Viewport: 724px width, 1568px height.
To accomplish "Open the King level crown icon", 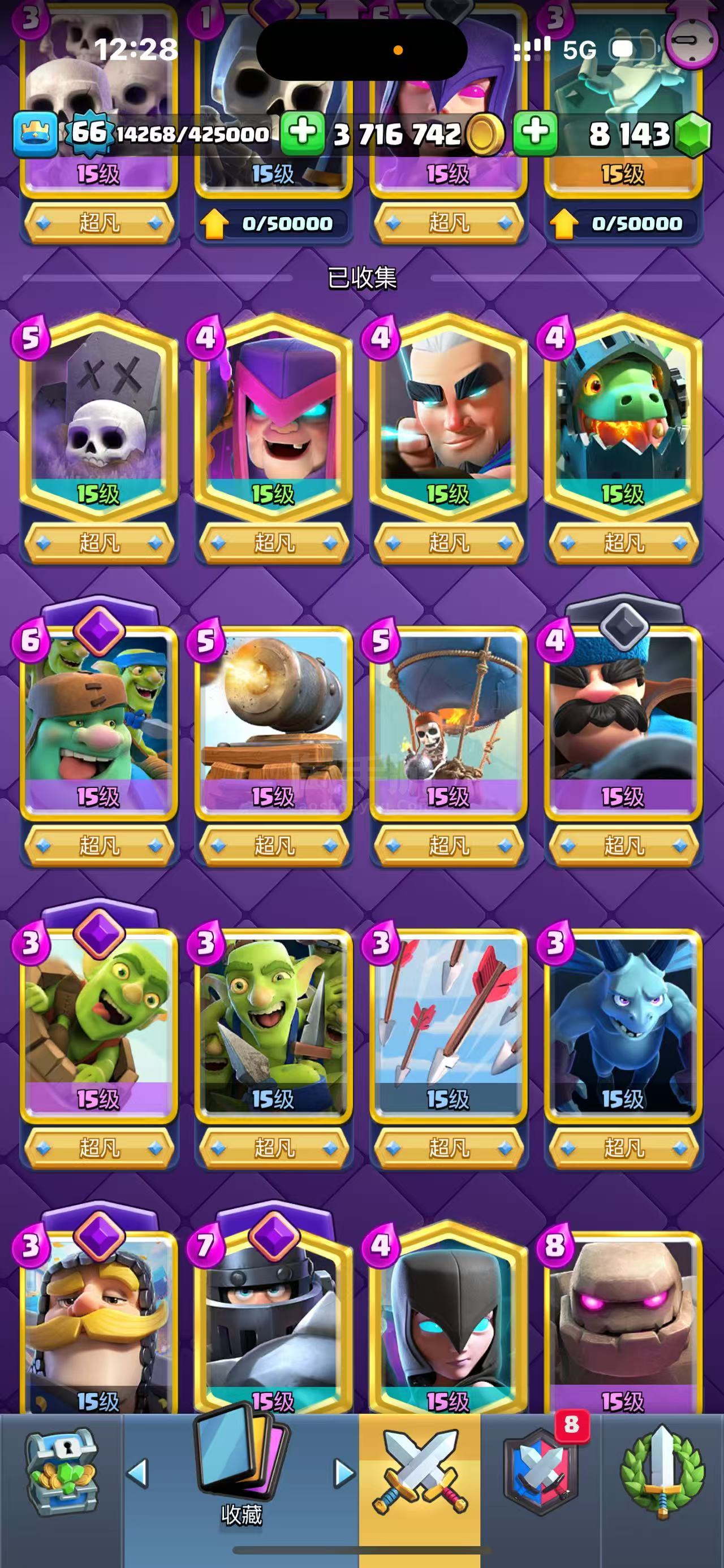I will coord(35,133).
